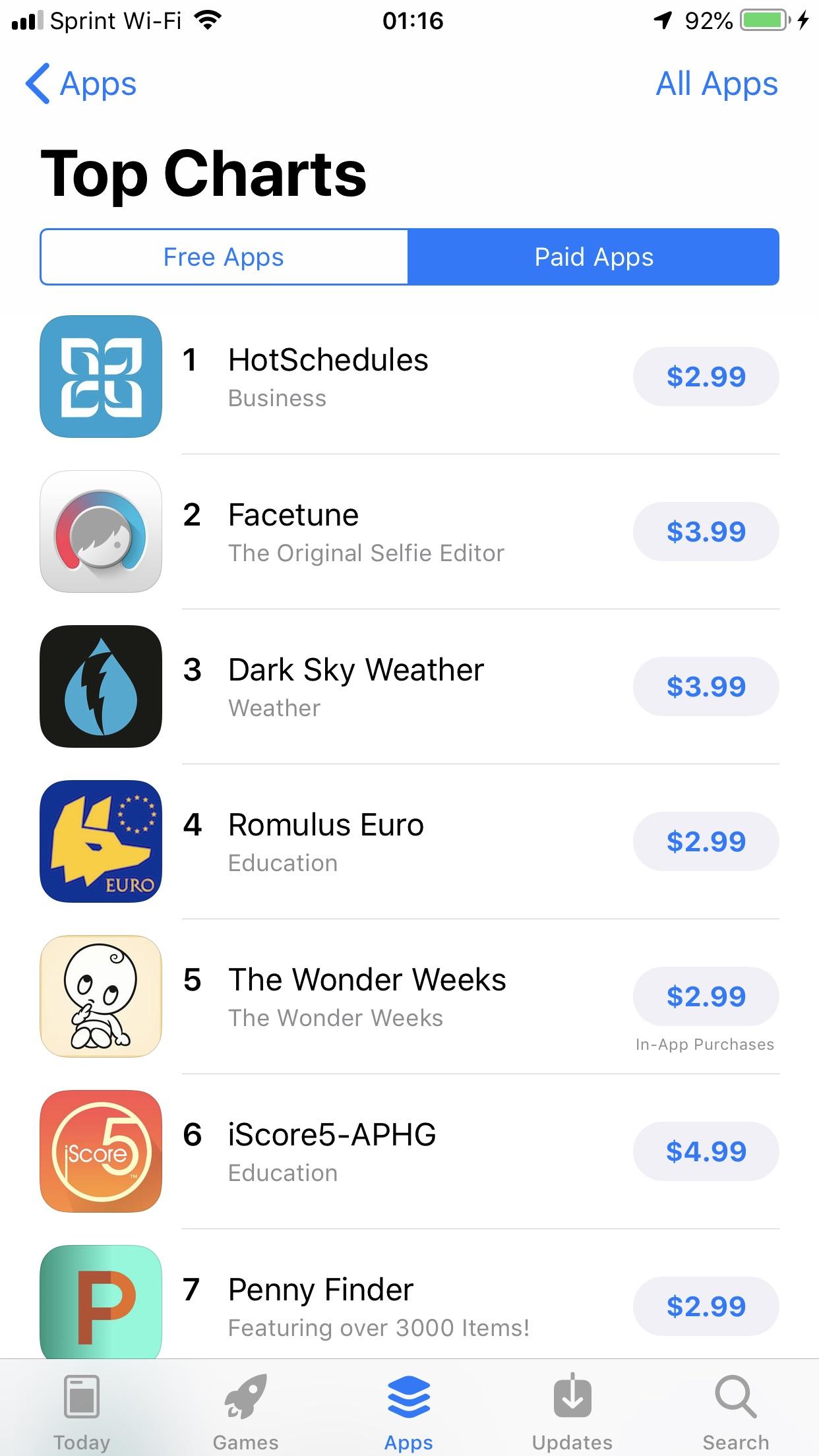Tap the Facetune app icon
819x1456 pixels.
click(x=100, y=531)
